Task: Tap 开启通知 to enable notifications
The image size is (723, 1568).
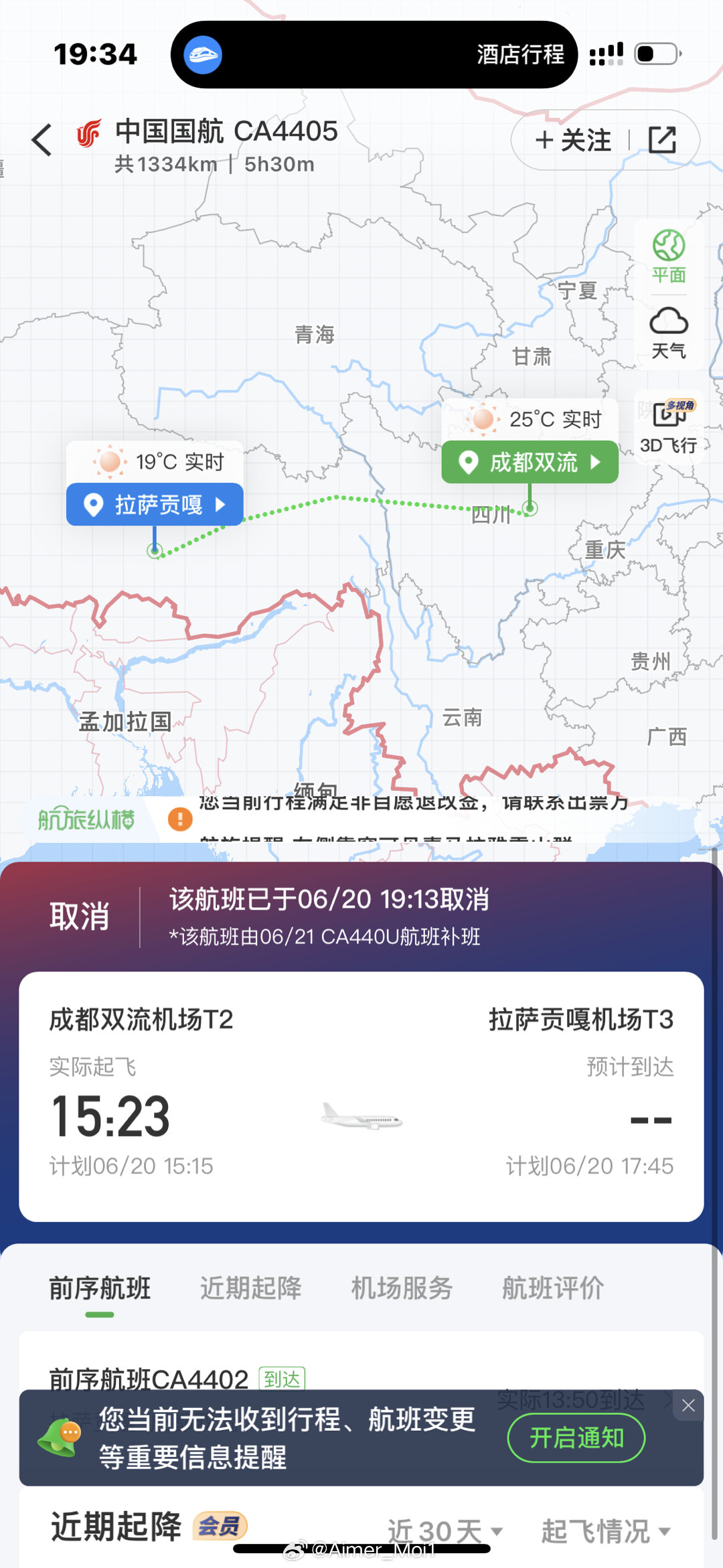Action: (576, 1437)
